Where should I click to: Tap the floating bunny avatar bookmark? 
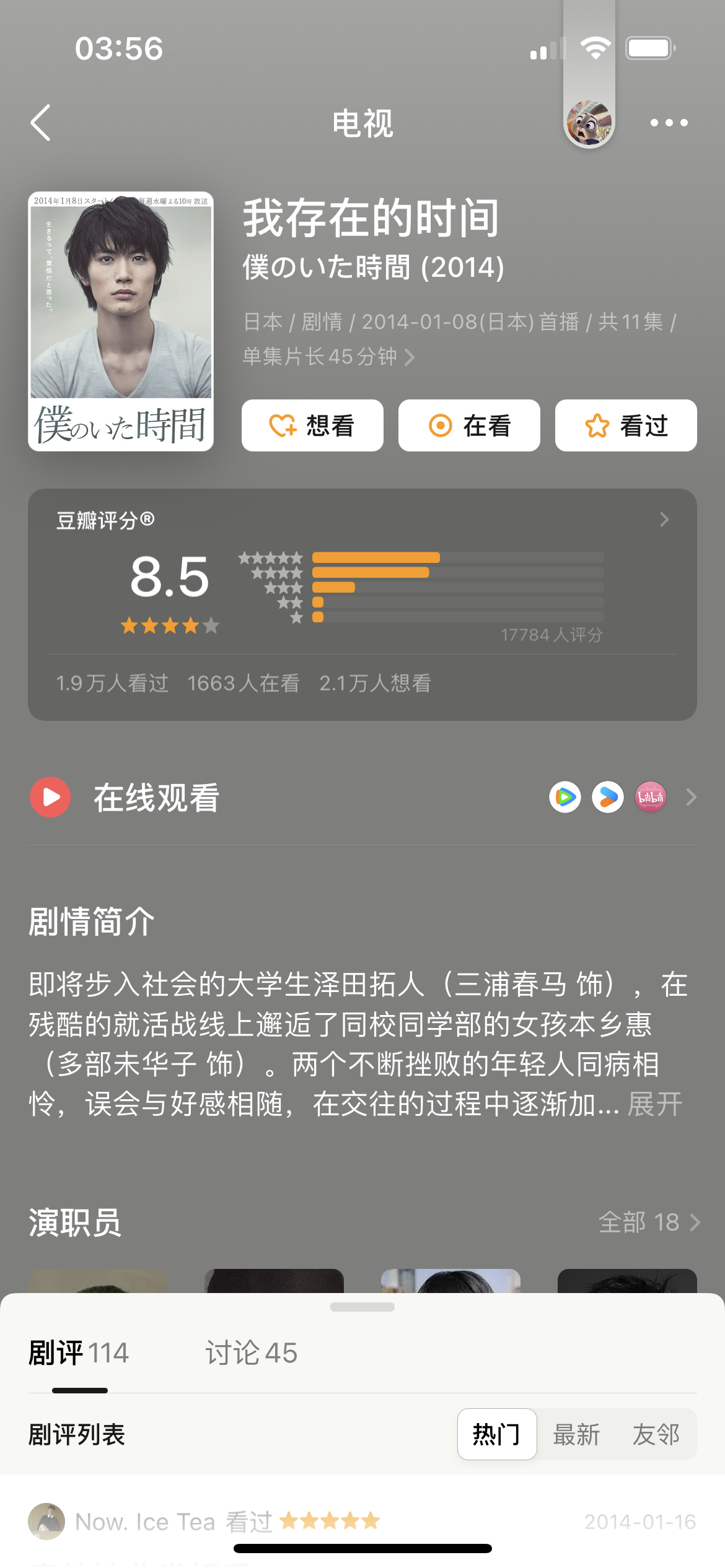tap(589, 123)
